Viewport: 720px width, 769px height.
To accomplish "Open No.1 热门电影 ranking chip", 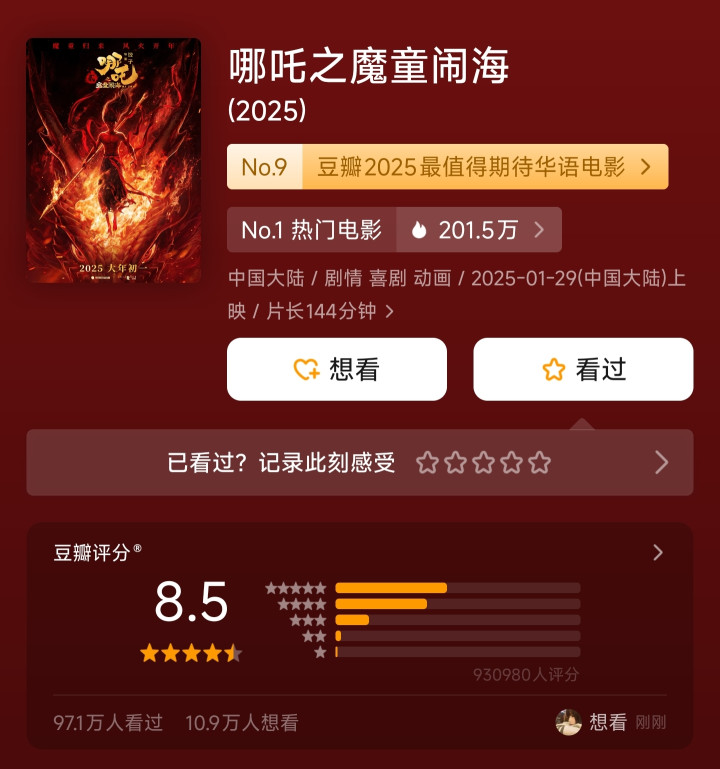I will pos(394,230).
